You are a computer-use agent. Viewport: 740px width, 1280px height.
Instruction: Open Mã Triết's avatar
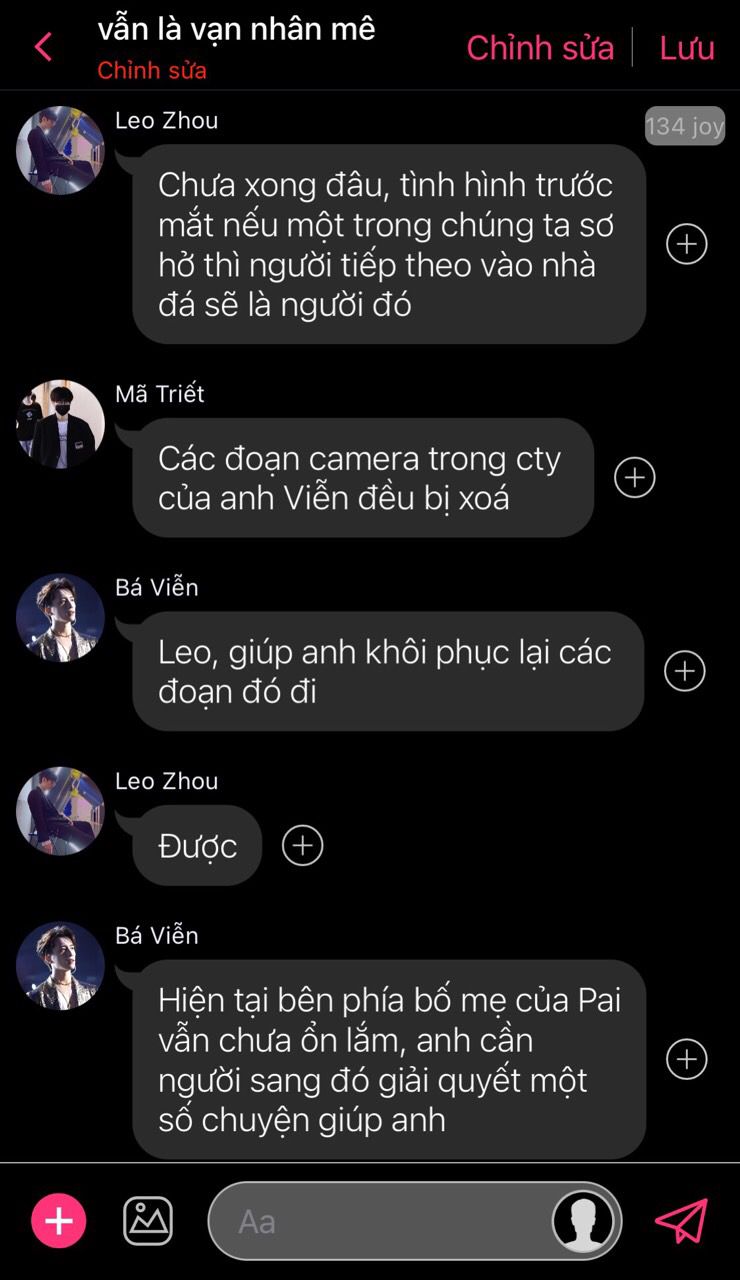coord(60,424)
